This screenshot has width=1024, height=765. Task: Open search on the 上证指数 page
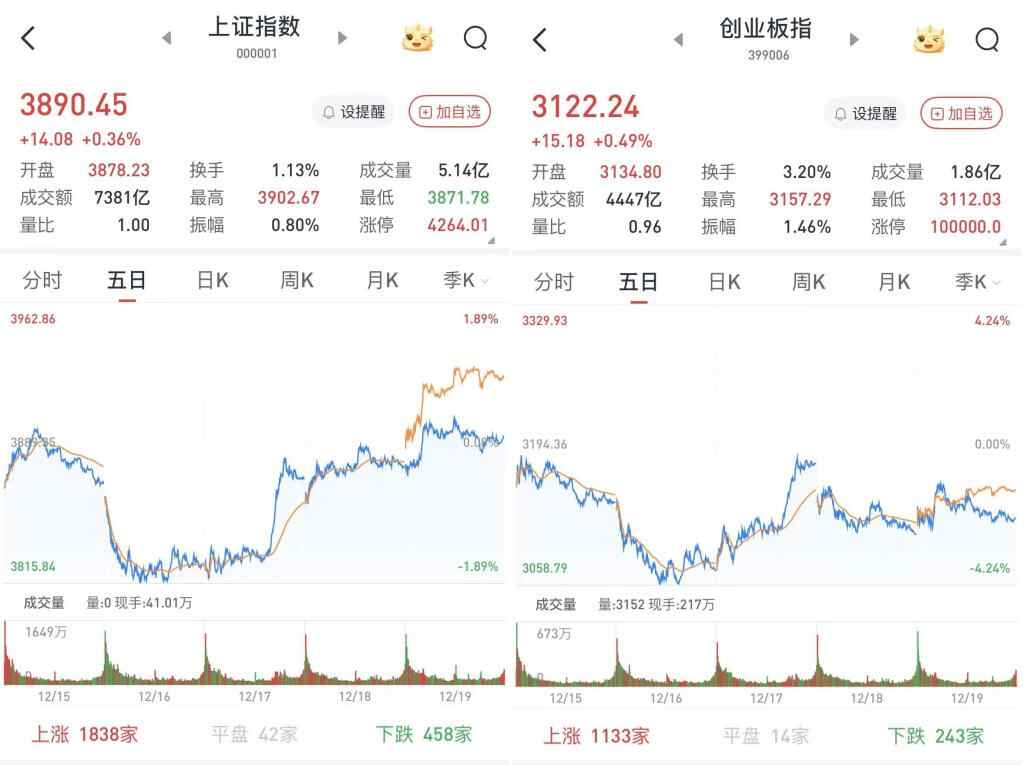click(x=475, y=39)
